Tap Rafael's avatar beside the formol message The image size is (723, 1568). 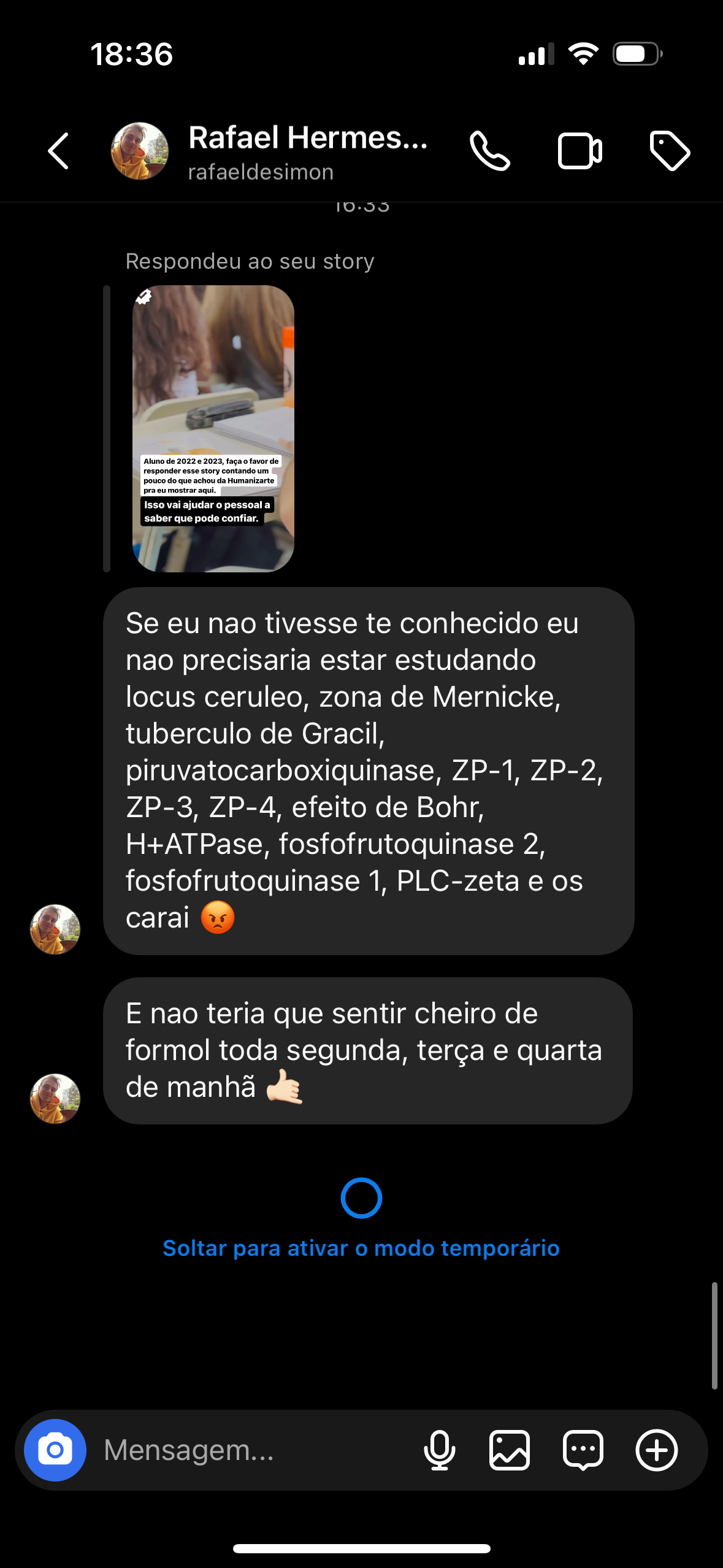coord(55,1098)
